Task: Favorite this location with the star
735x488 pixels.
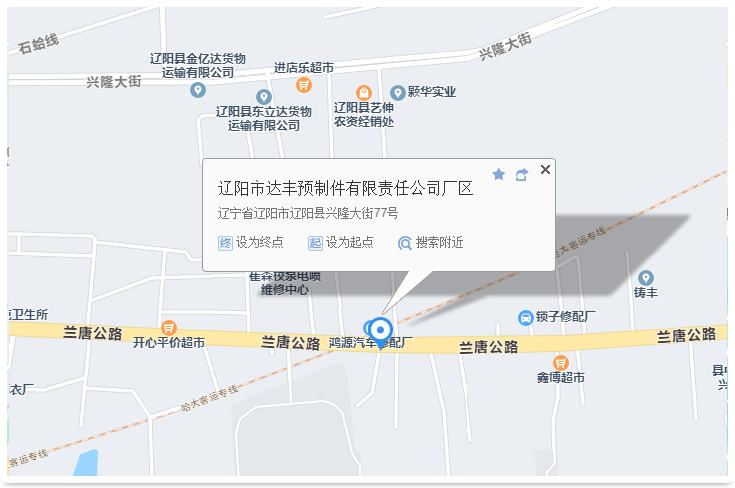Action: 499,174
